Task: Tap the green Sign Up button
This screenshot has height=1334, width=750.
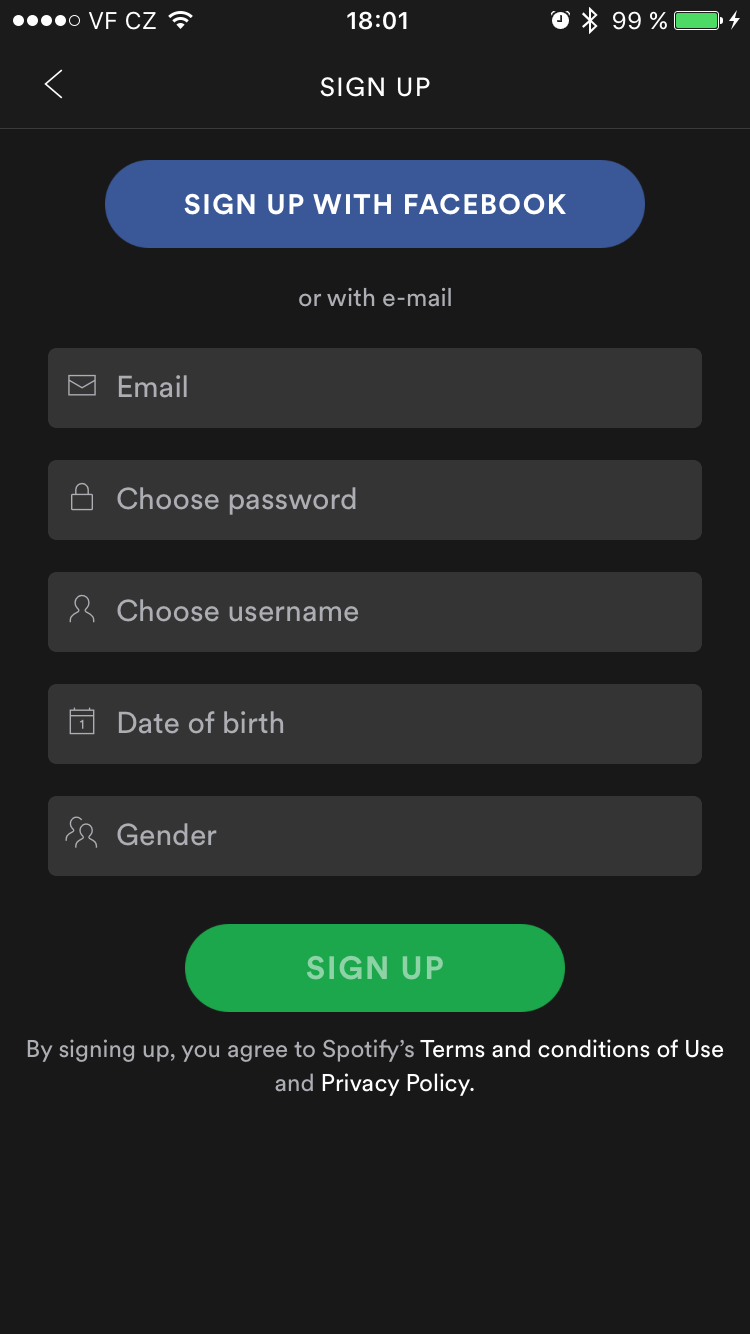Action: click(375, 968)
